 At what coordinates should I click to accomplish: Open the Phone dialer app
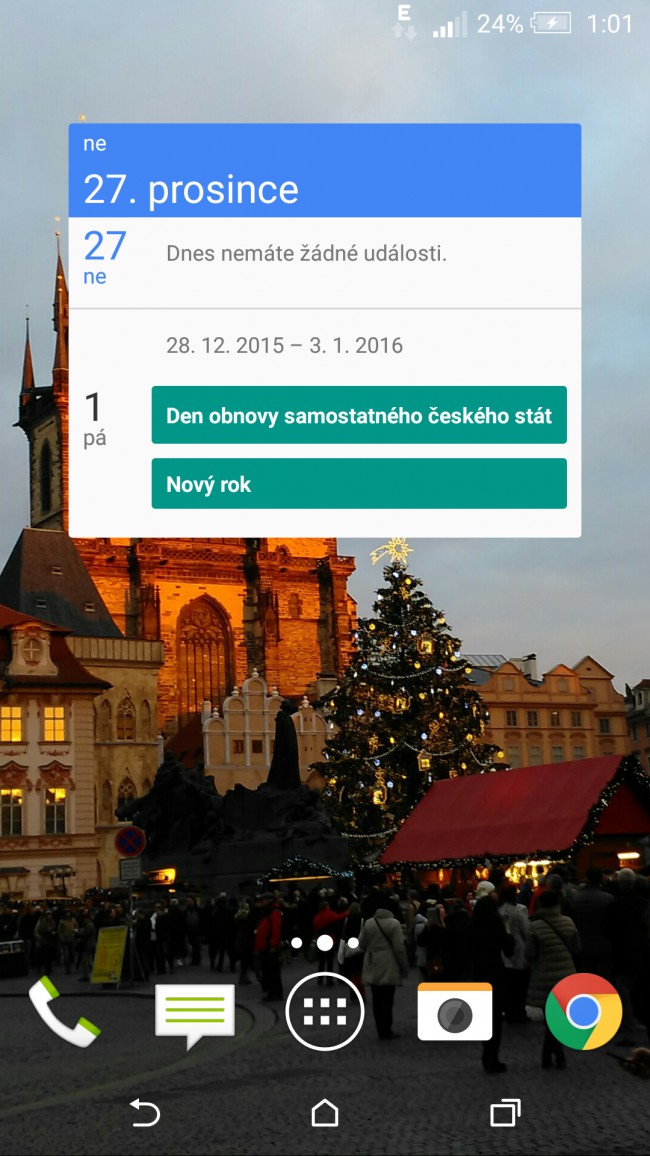pos(65,1012)
